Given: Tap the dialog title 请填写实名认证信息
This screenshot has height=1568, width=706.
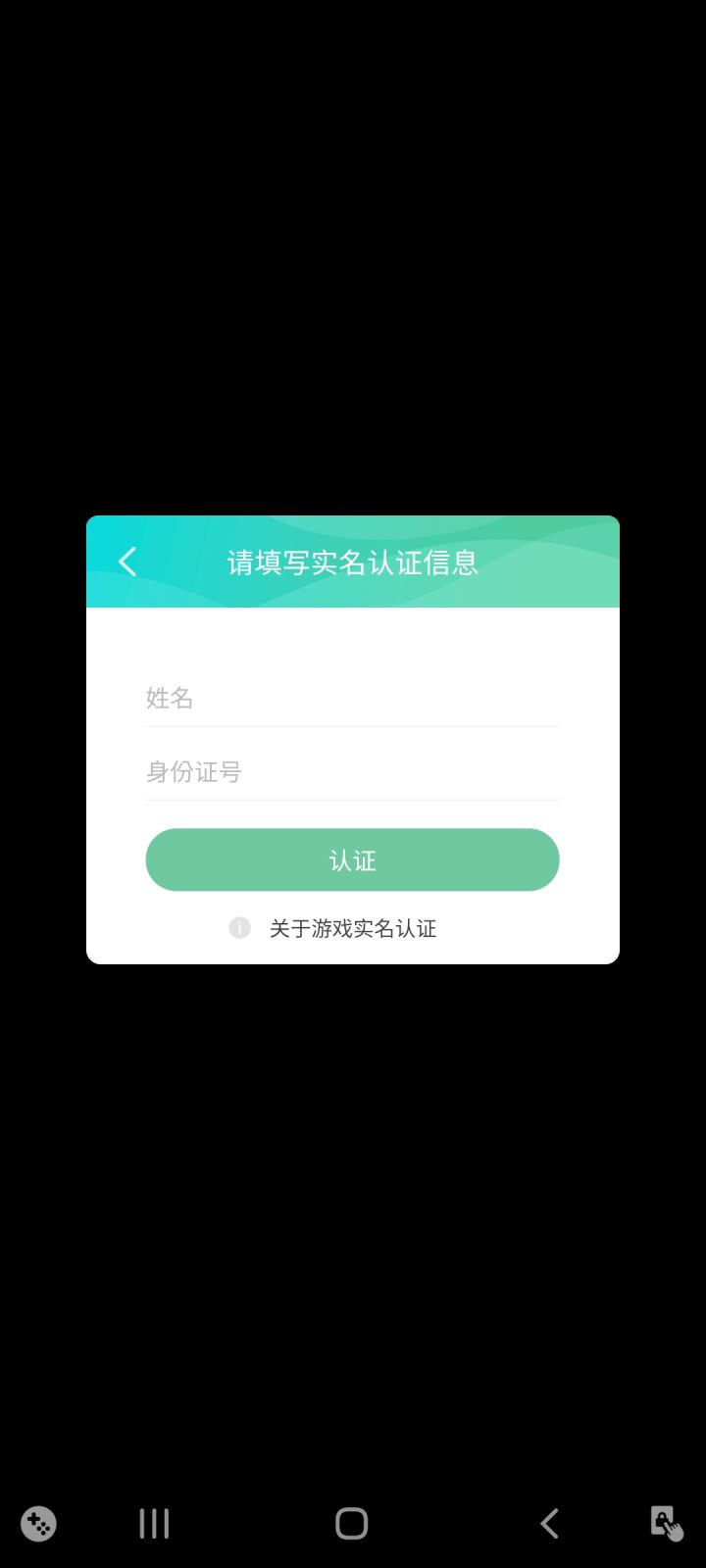Looking at the screenshot, I should (353, 562).
